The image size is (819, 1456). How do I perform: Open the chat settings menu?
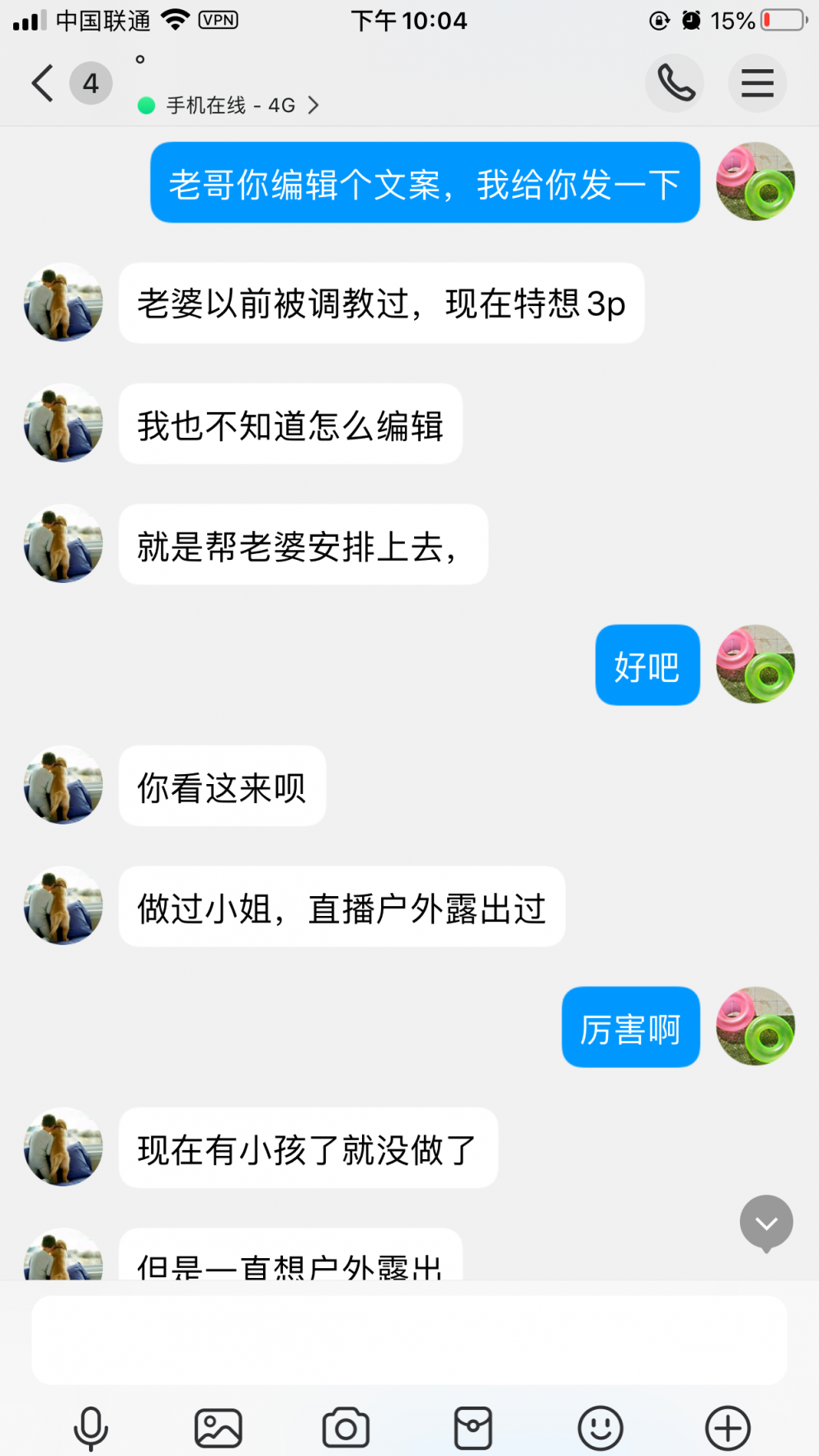(756, 83)
